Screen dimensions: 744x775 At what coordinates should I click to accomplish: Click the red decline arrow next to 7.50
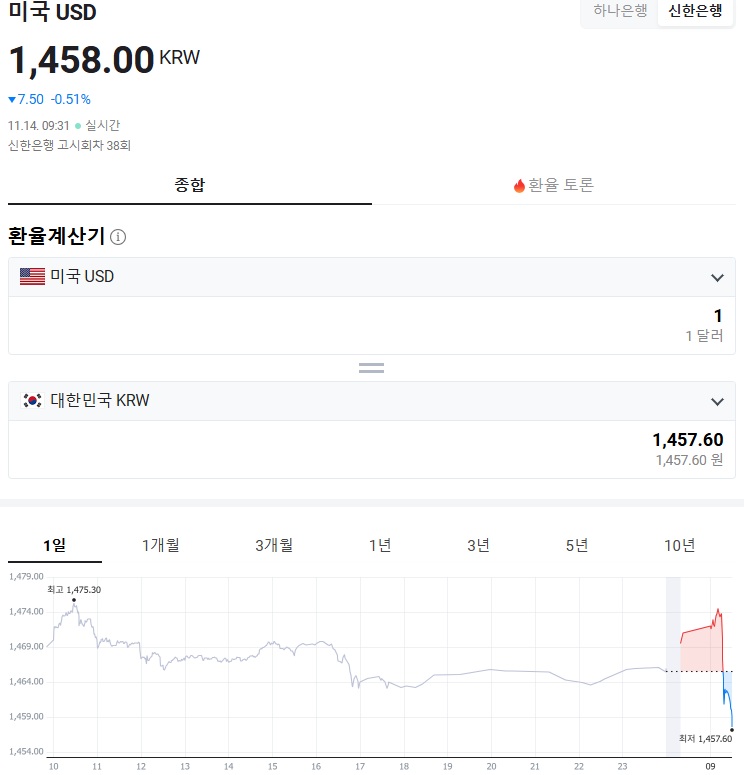(12, 99)
